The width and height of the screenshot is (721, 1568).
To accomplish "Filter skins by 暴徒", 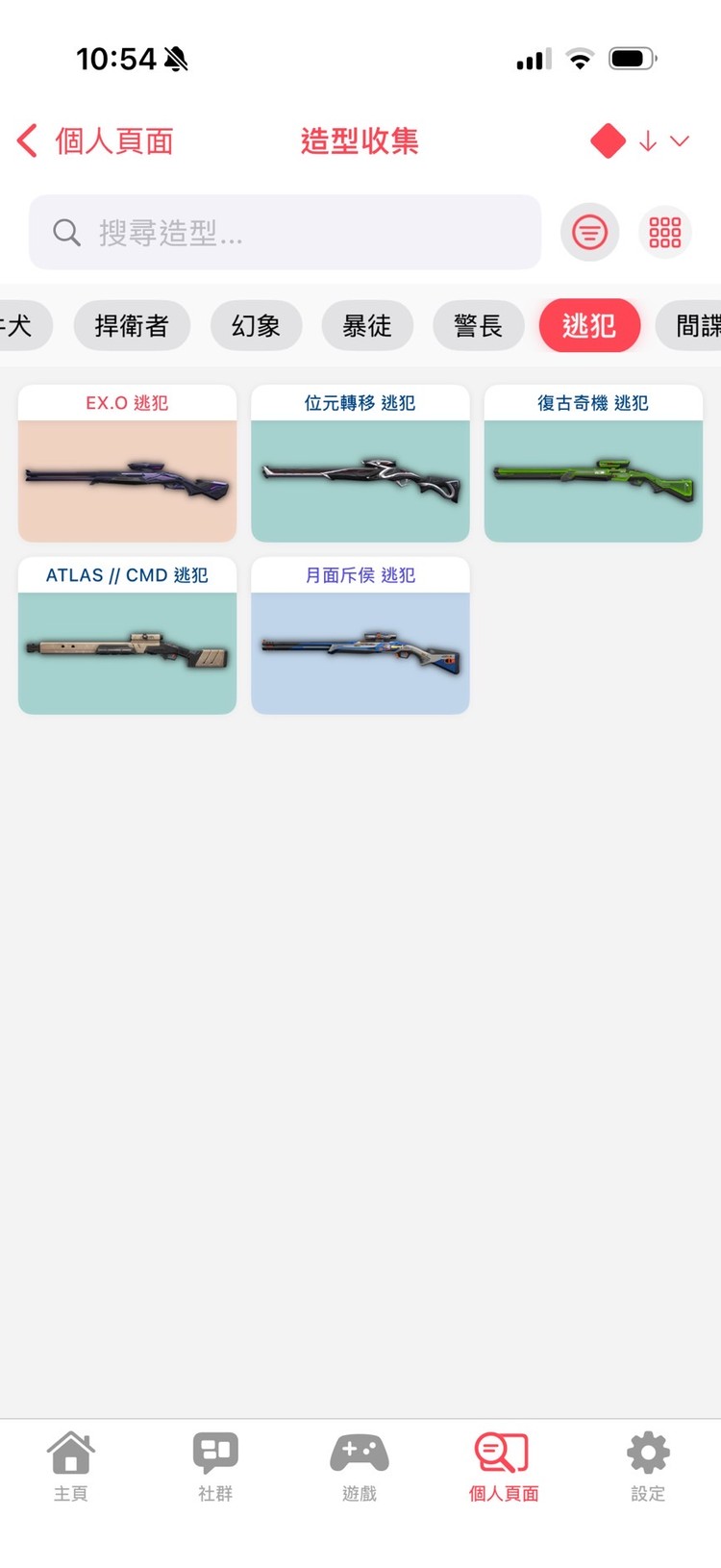I will (367, 326).
